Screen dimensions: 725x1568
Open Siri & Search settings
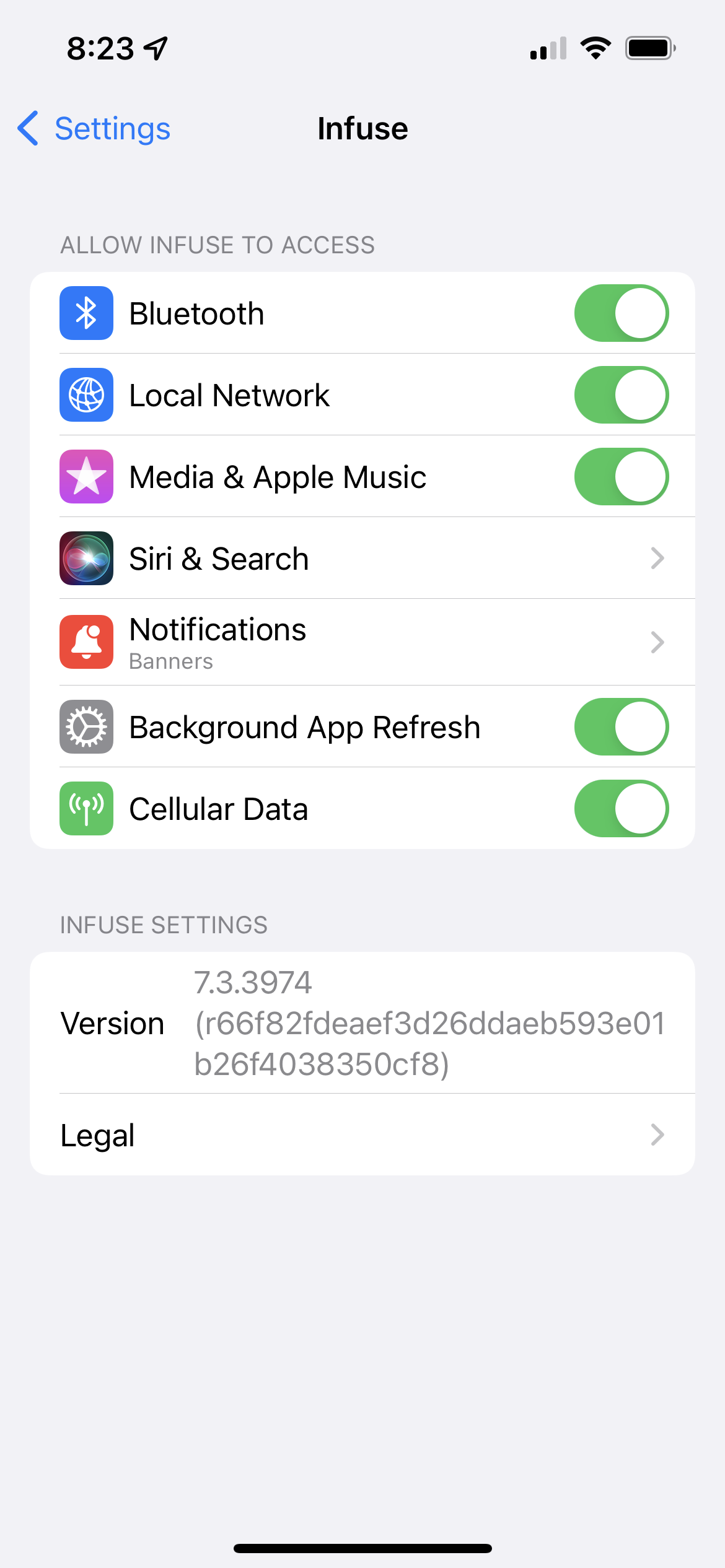(362, 559)
